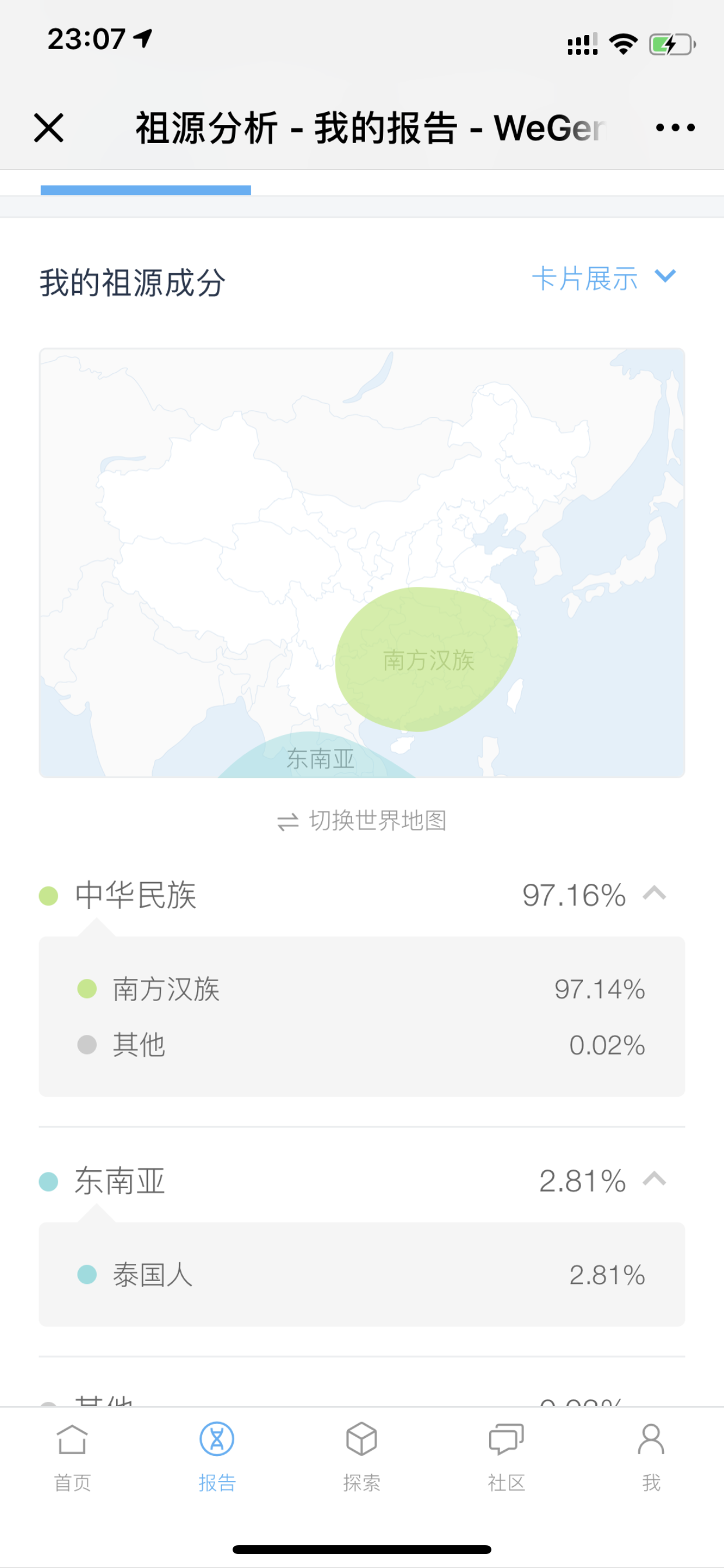
Task: Collapse the 中华民族 section
Action: pyautogui.click(x=655, y=894)
